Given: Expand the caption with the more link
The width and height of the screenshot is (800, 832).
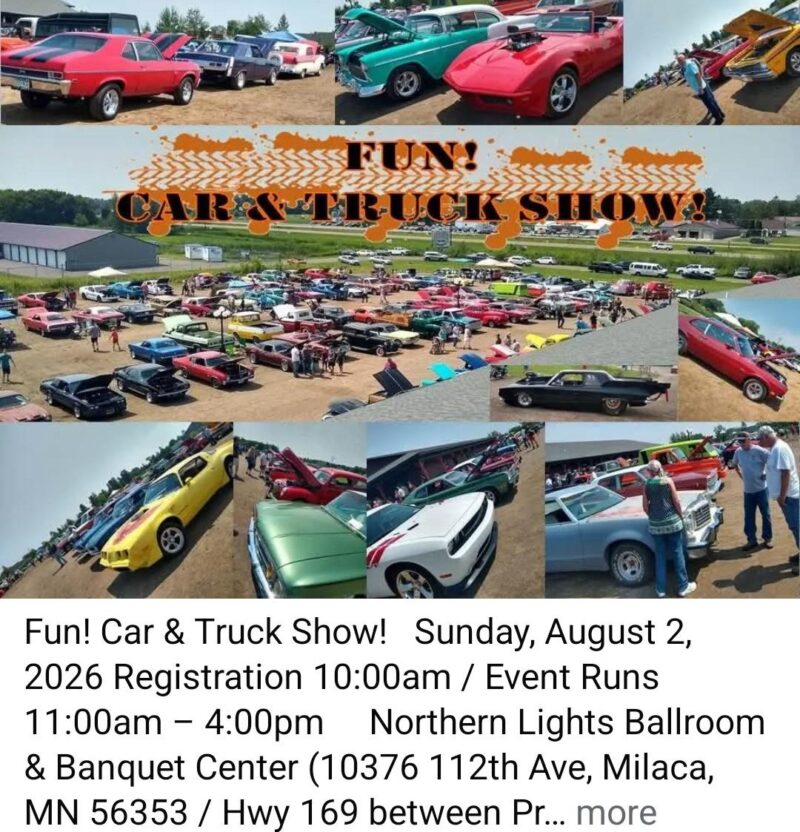Looking at the screenshot, I should (x=615, y=813).
